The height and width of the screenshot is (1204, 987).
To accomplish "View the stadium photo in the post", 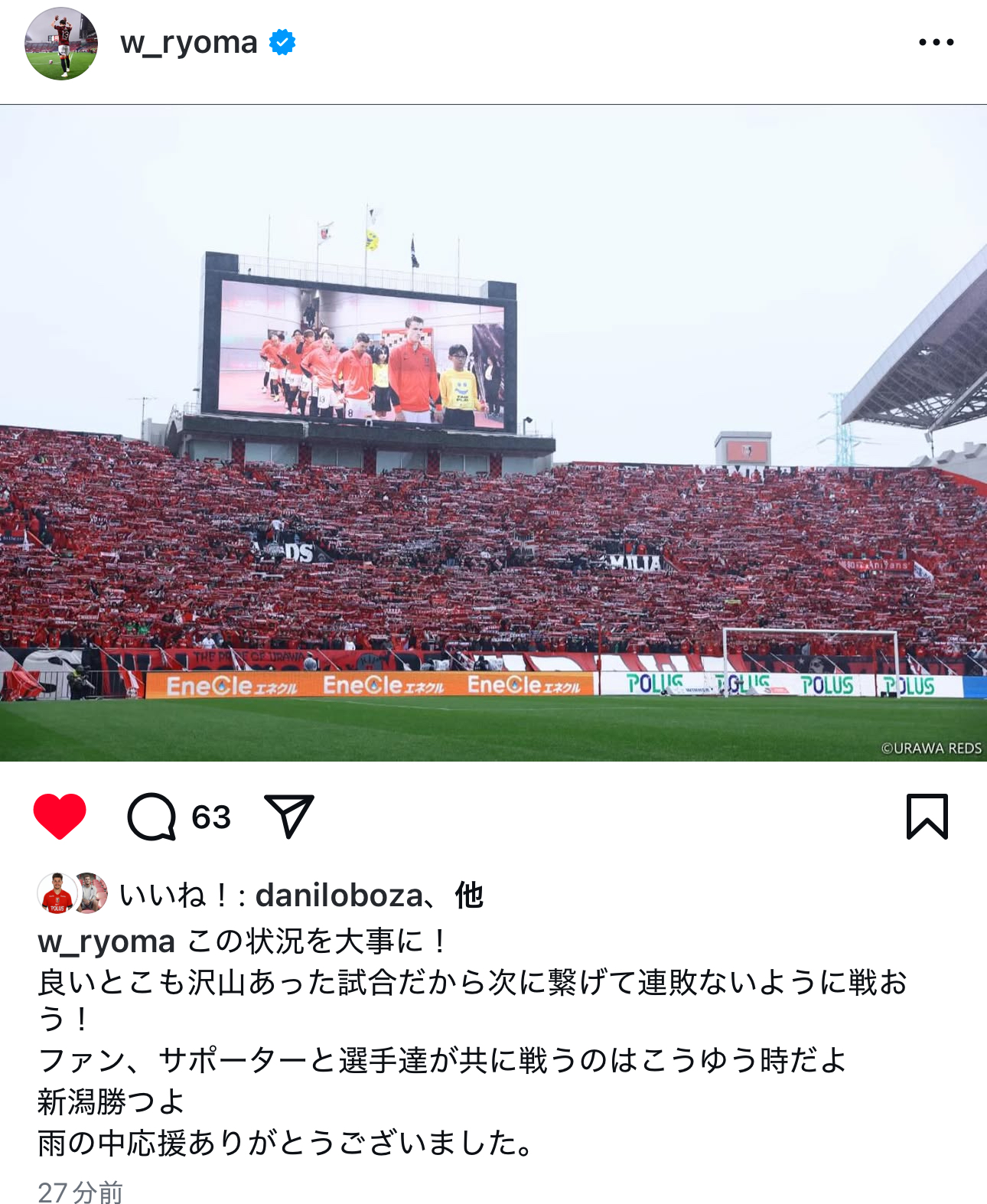I will [493, 432].
